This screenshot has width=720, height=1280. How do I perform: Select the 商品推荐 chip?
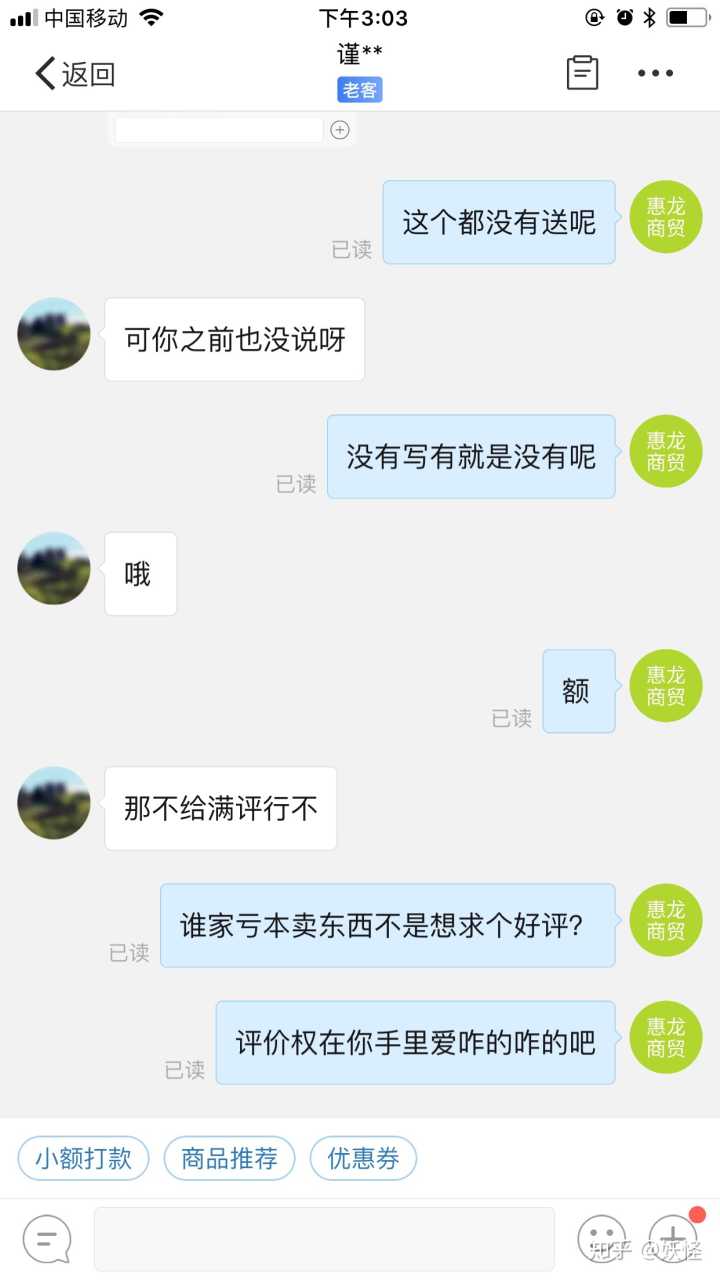pos(229,1159)
